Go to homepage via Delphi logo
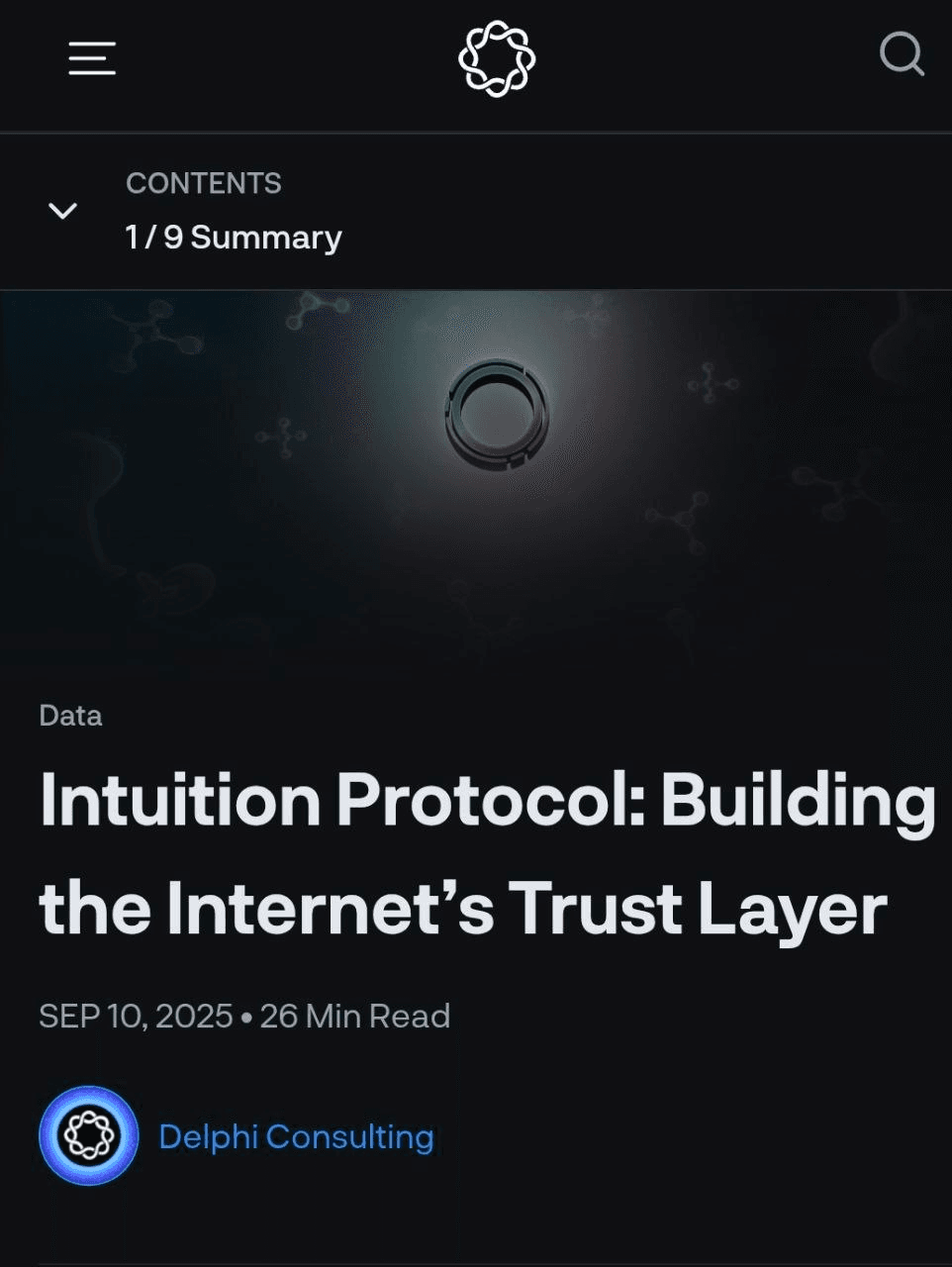This screenshot has width=952, height=1267. [x=496, y=58]
